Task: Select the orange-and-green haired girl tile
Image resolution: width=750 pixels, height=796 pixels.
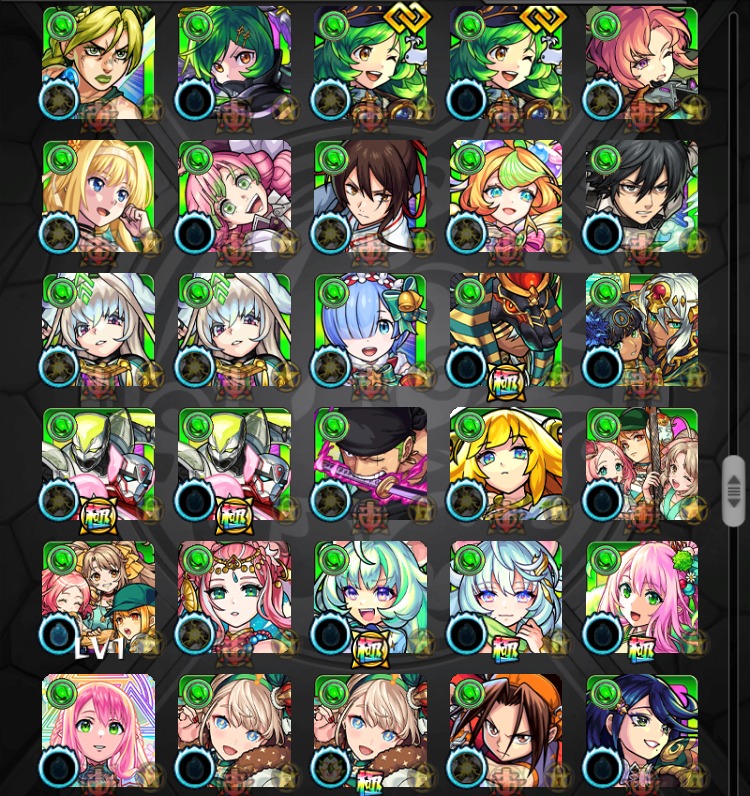Action: pos(506,196)
